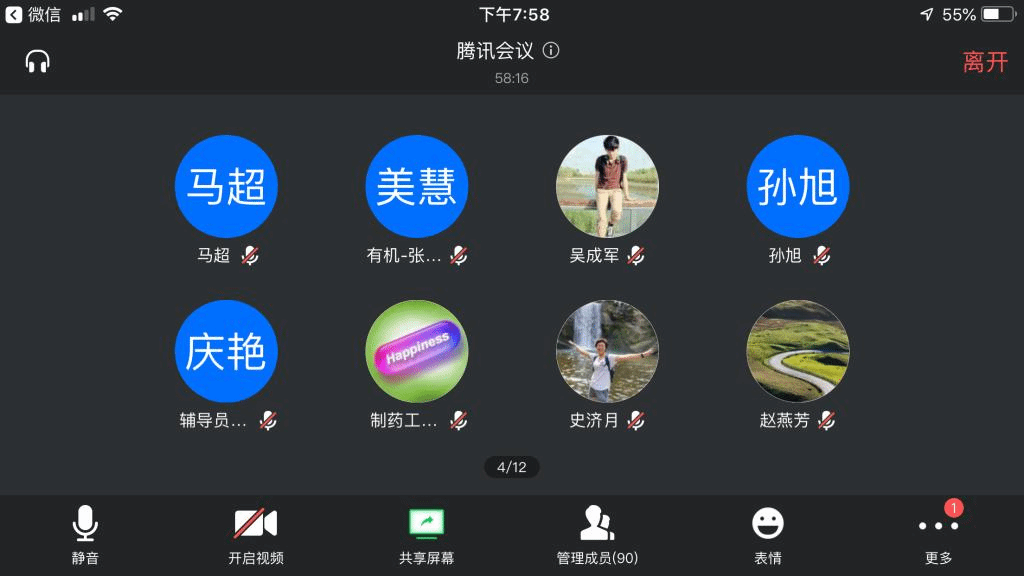Start screen sharing with 共享屏幕
The image size is (1024, 576).
pos(426,535)
